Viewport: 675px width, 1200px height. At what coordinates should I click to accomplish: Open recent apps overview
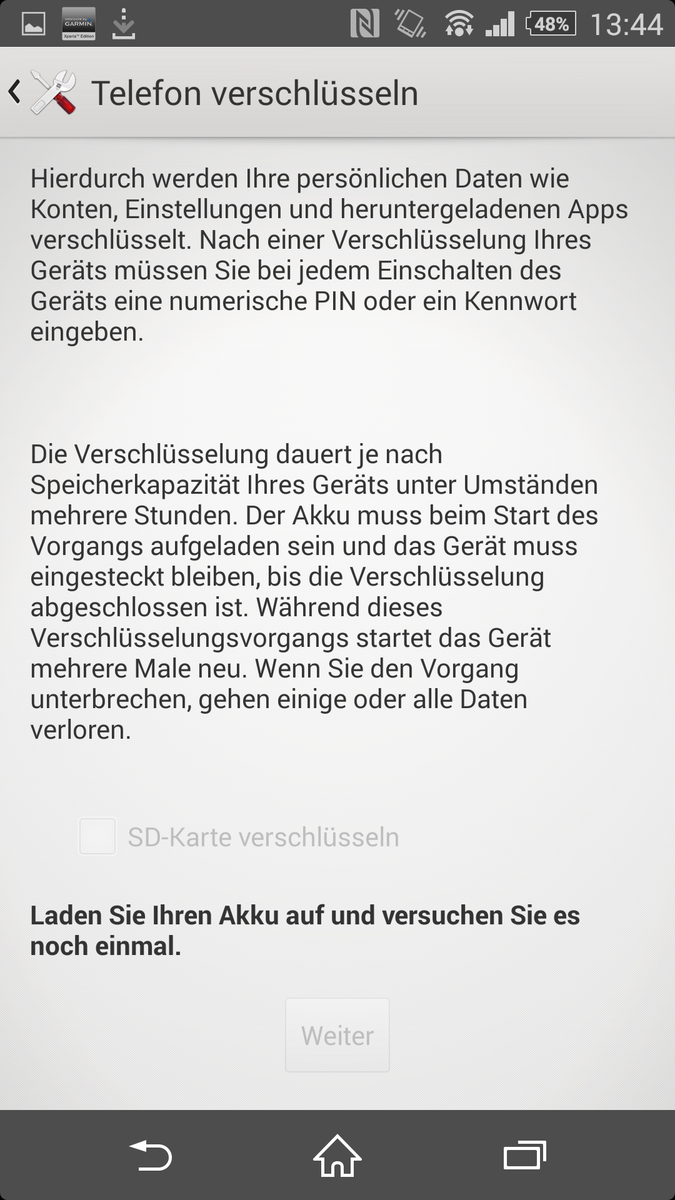point(524,1156)
